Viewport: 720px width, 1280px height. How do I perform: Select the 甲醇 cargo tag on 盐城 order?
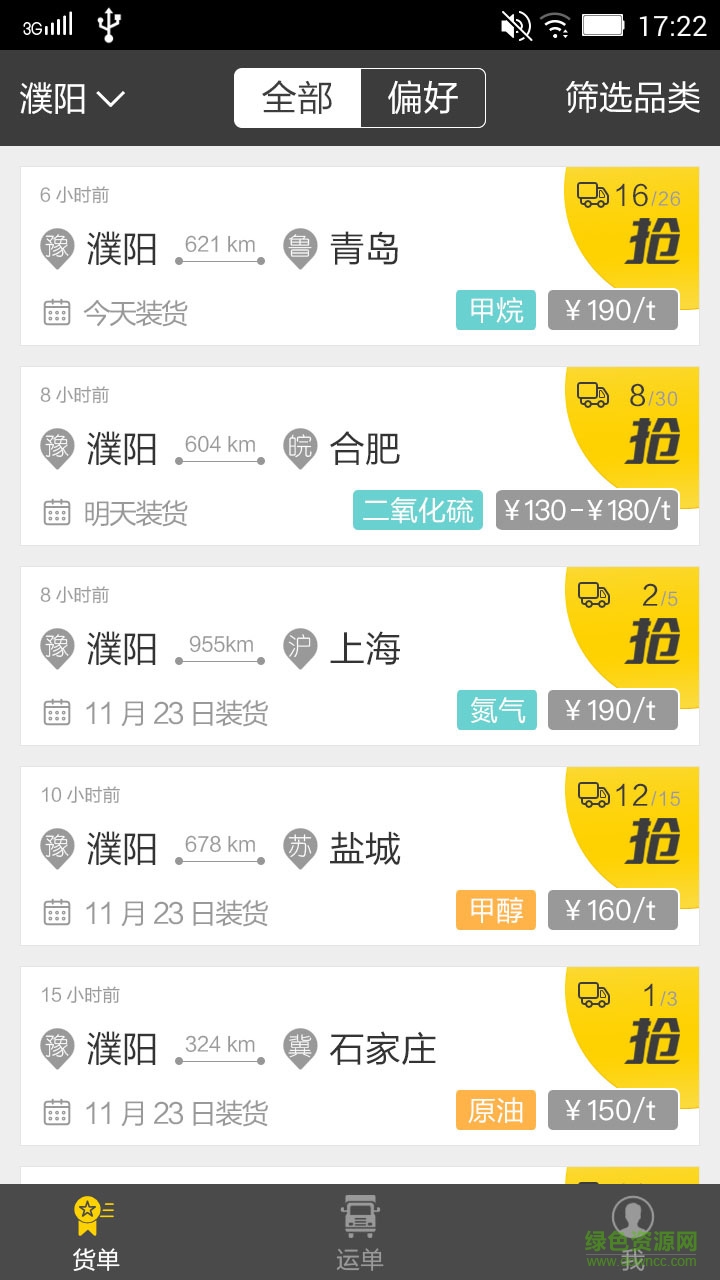pyautogui.click(x=496, y=910)
